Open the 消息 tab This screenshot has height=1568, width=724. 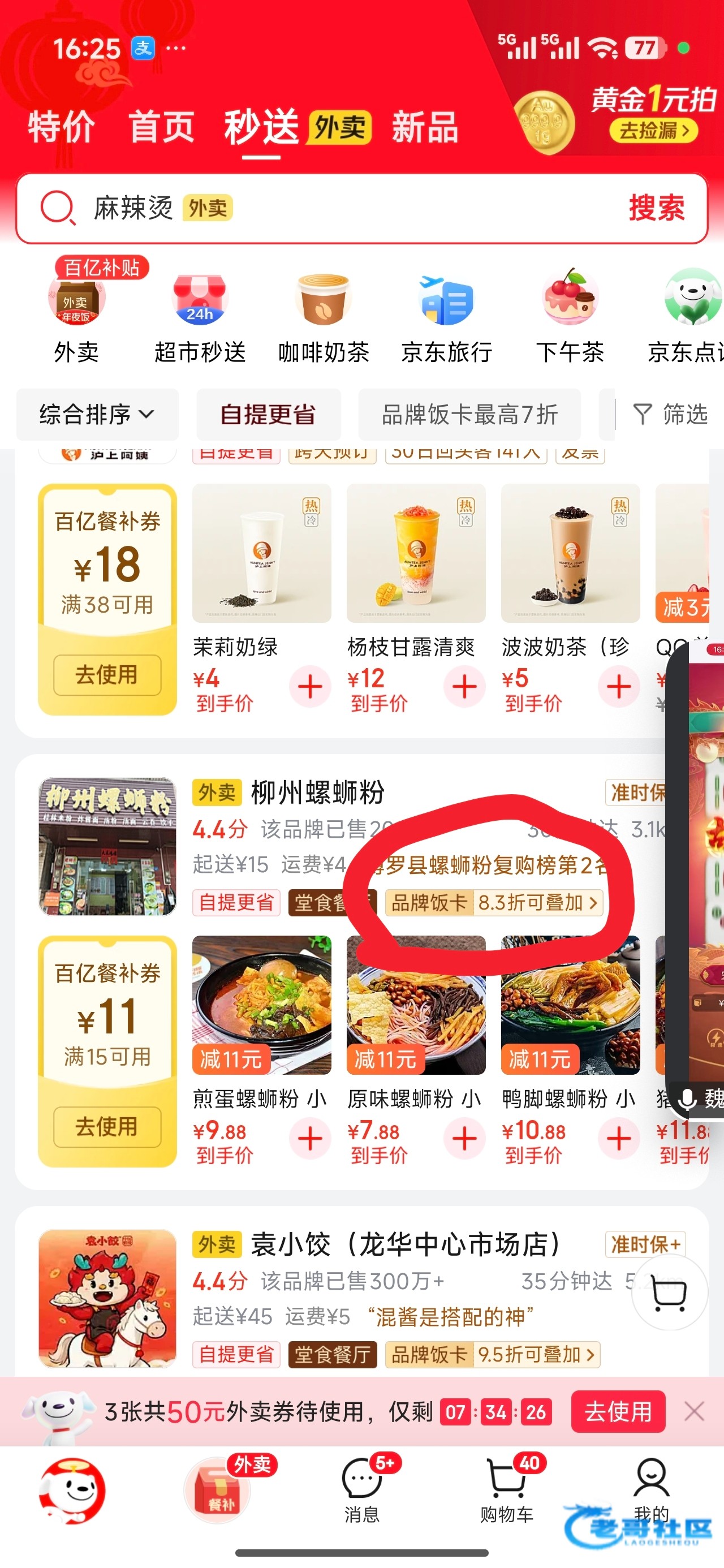click(x=363, y=1490)
